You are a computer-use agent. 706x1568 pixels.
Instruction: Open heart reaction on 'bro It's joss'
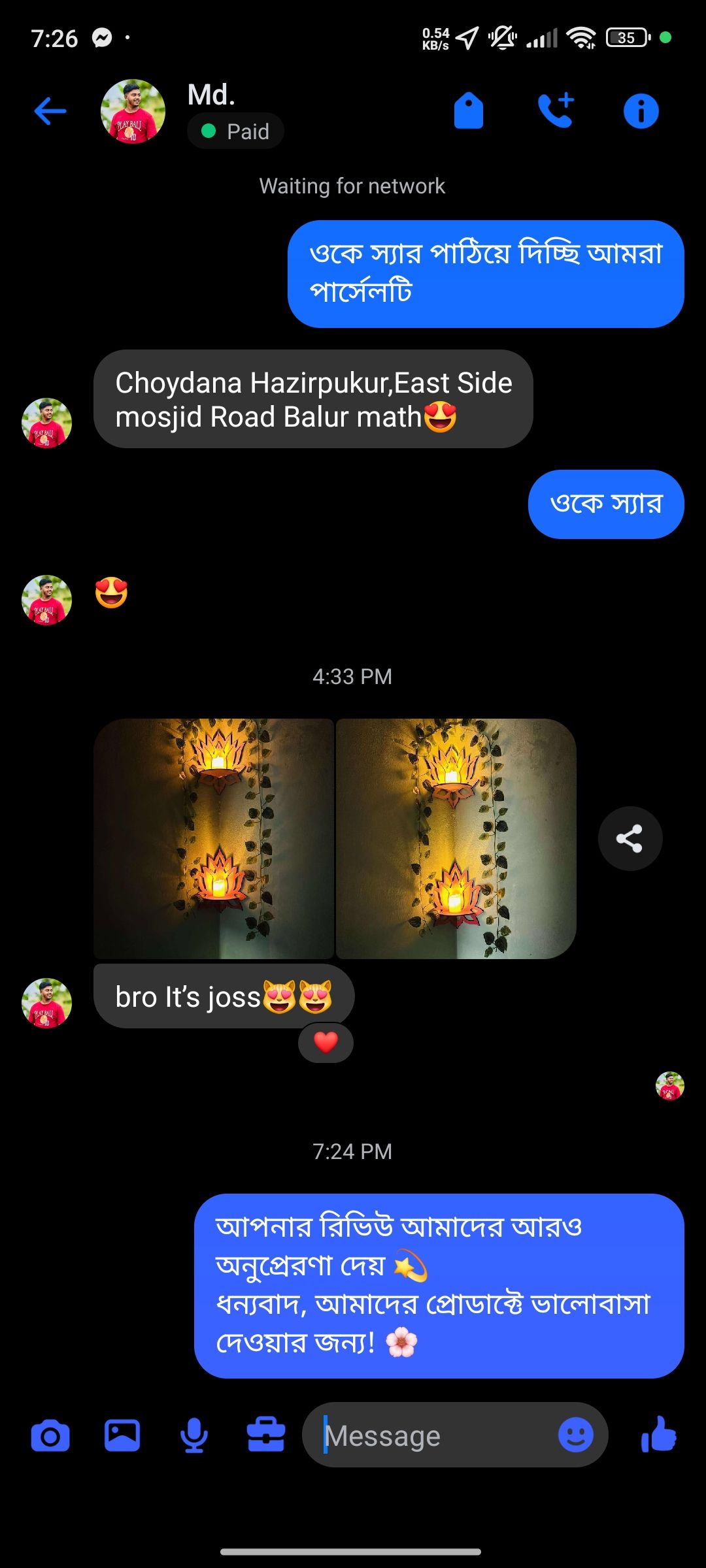326,1042
